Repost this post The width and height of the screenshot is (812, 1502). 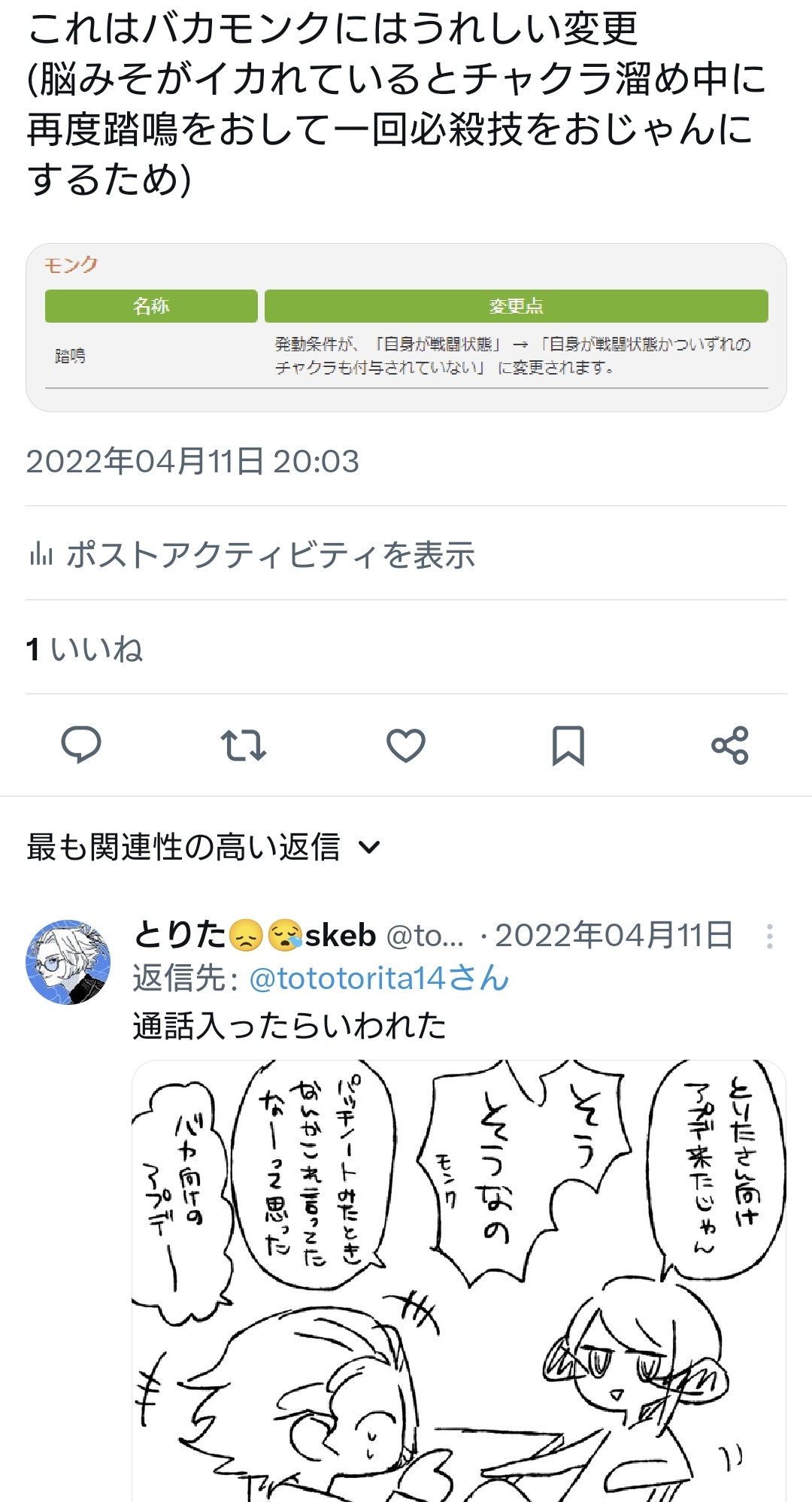coord(243,745)
